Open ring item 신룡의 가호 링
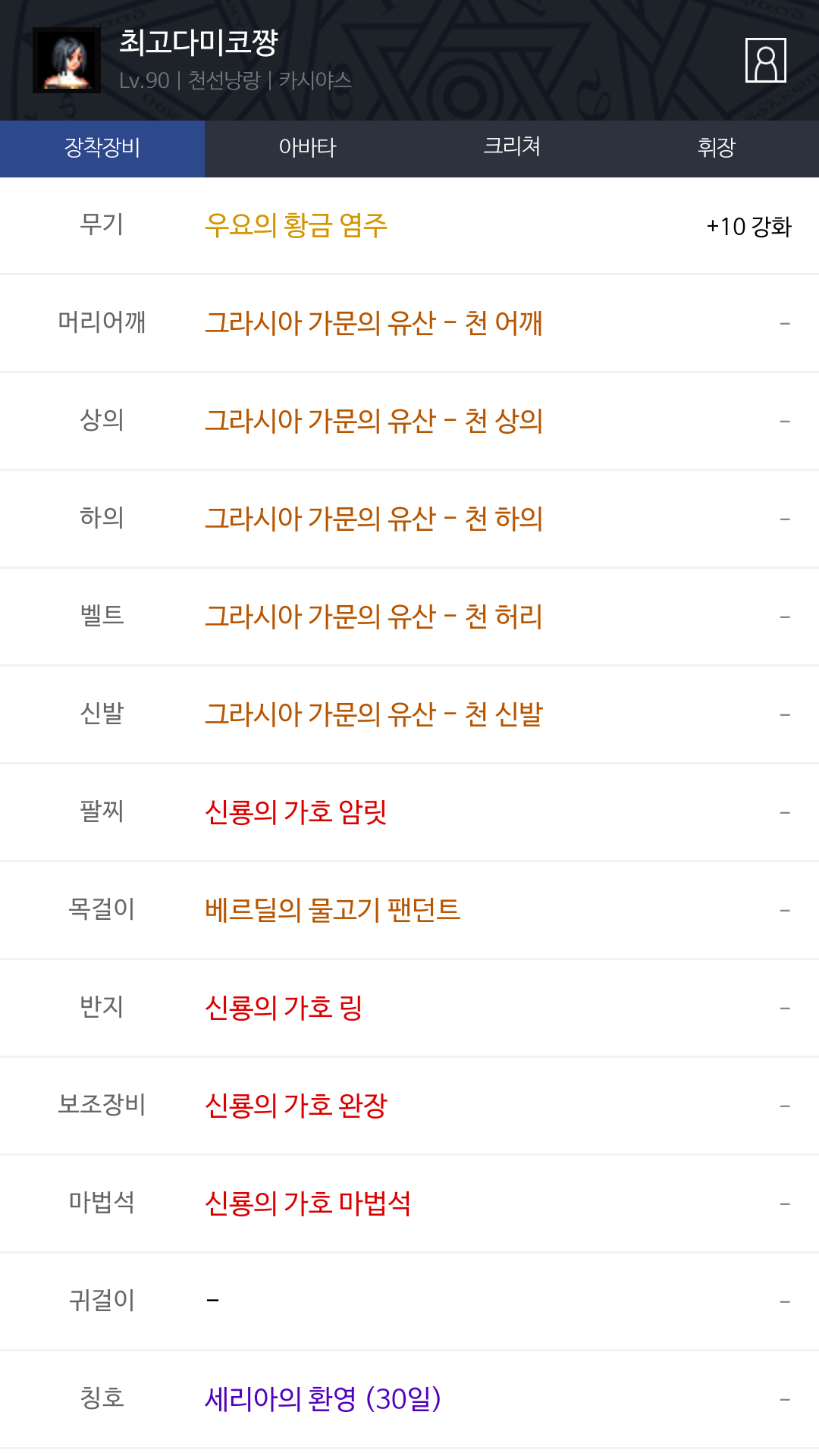The image size is (819, 1456). [284, 1008]
